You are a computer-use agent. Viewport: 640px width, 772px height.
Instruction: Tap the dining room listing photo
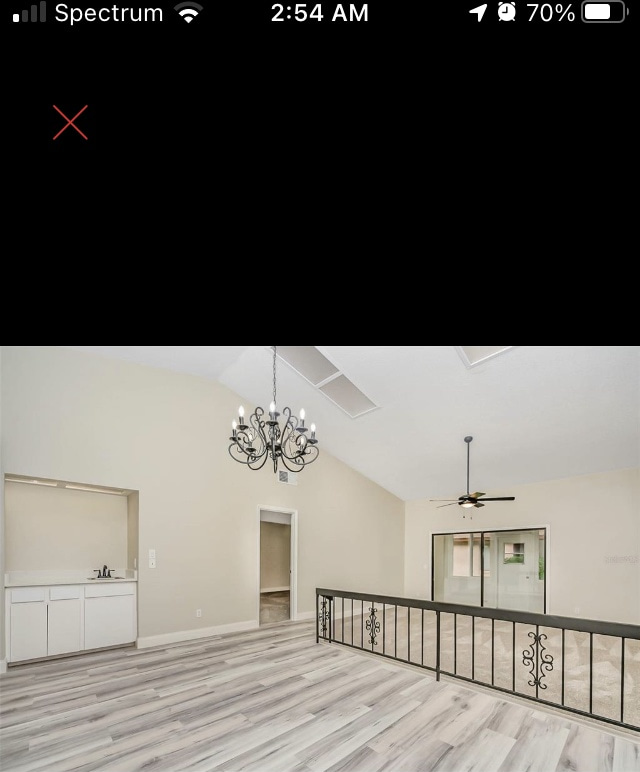pos(320,559)
